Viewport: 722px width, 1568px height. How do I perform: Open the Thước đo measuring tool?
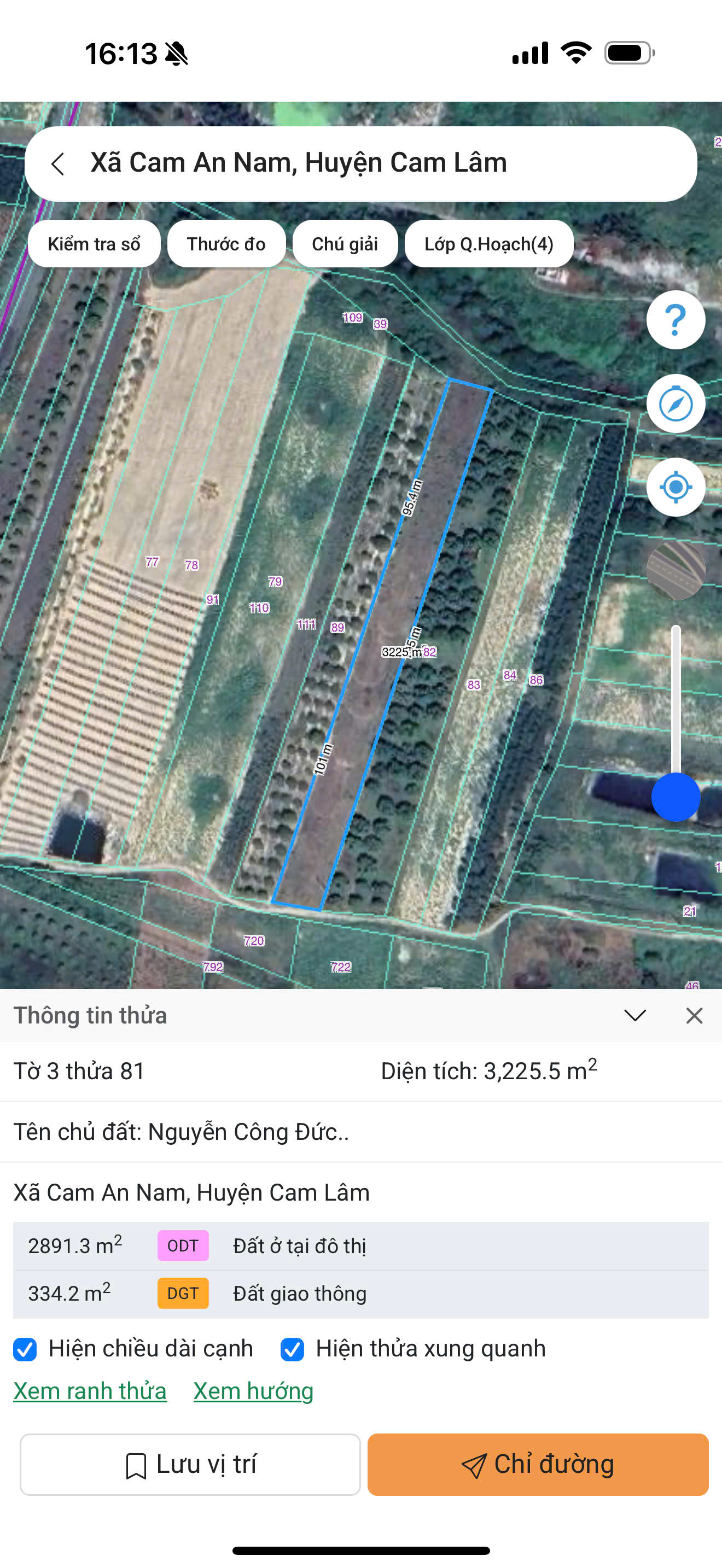coord(226,244)
